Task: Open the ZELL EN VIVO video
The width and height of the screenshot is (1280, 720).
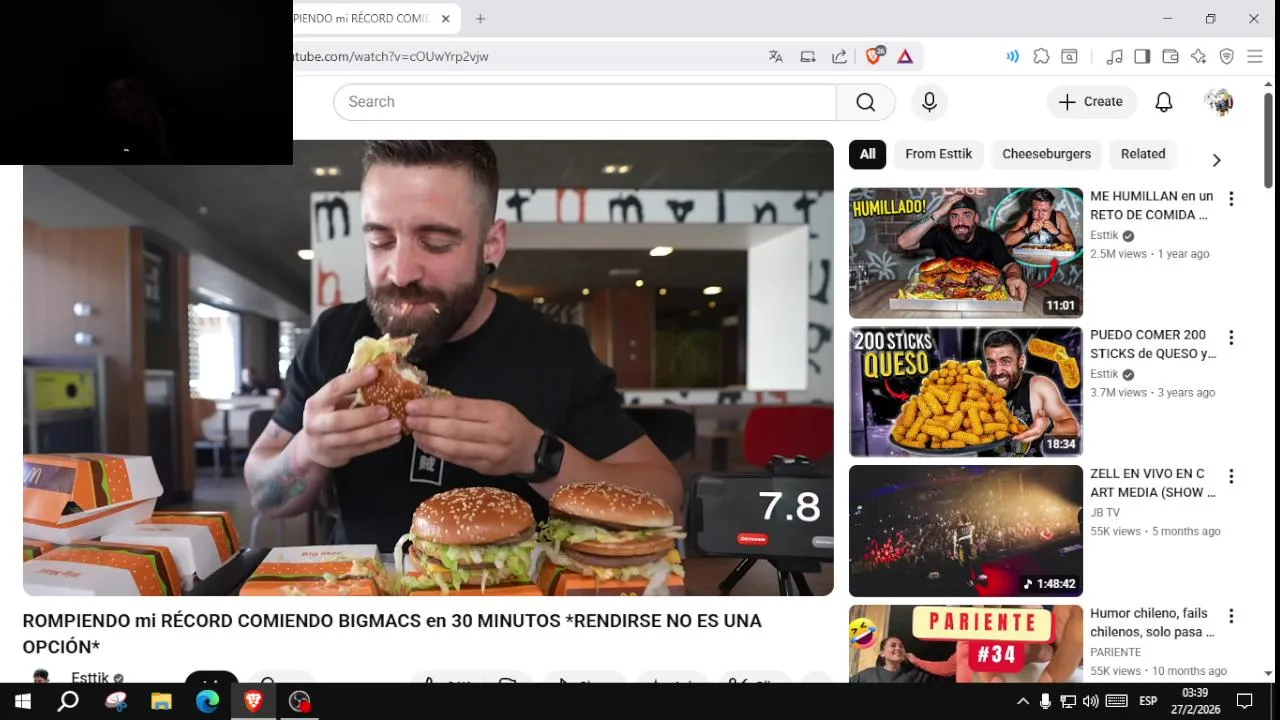Action: [965, 531]
